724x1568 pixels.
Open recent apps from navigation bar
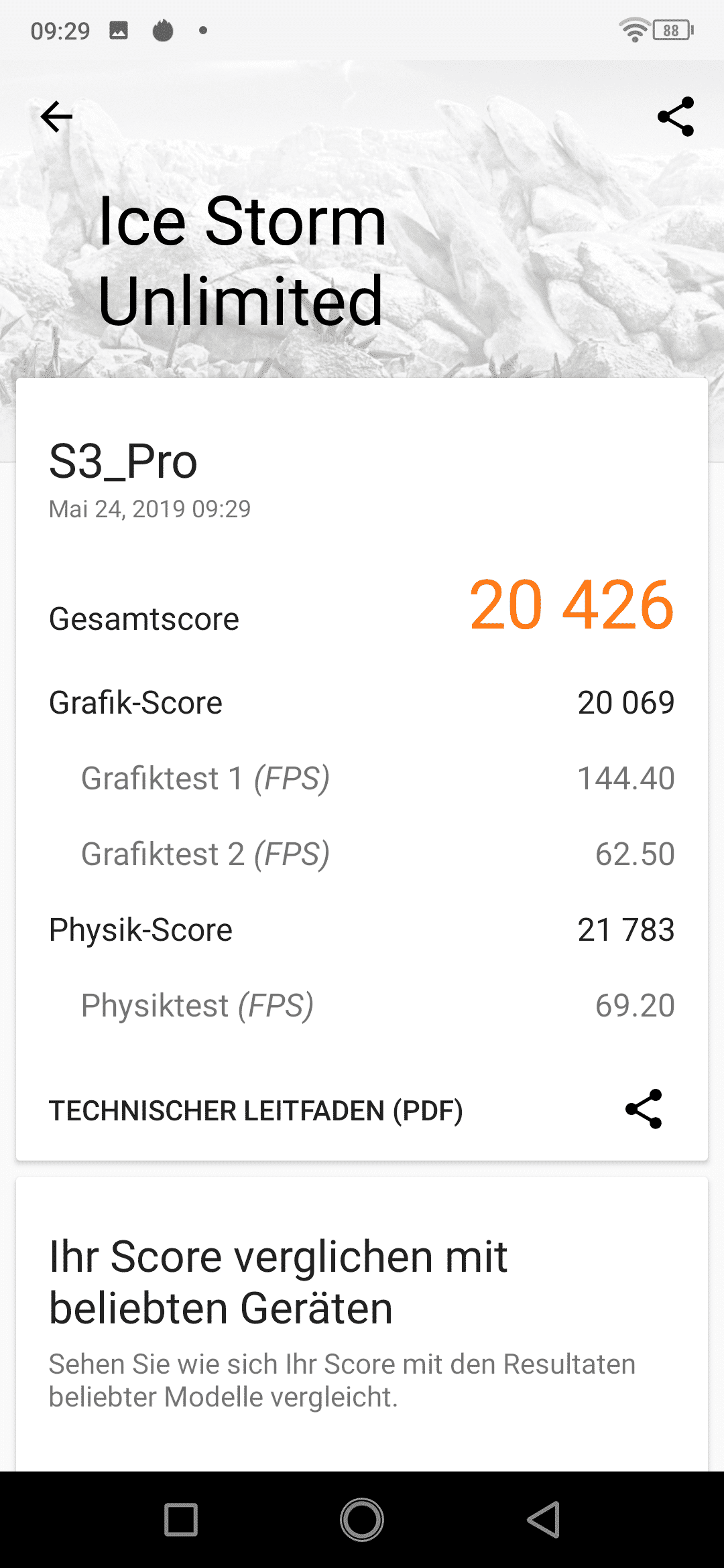pos(181,1520)
